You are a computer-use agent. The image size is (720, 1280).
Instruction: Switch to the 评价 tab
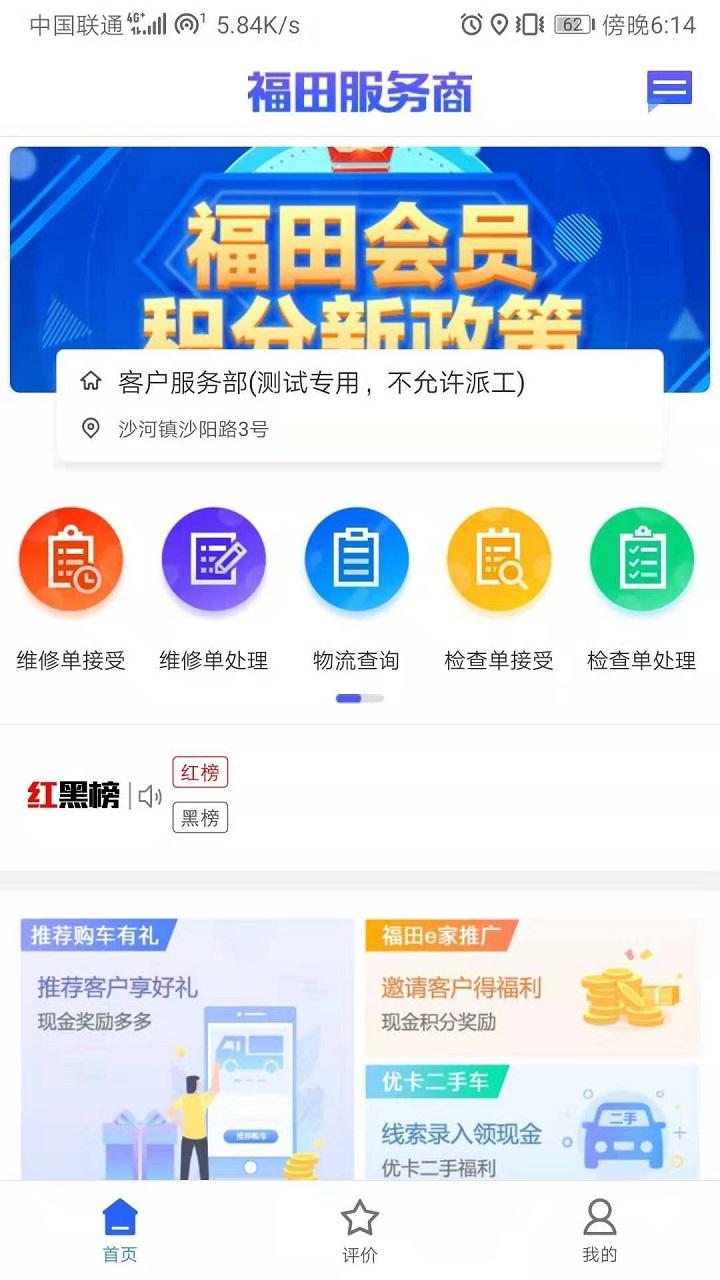(360, 1230)
